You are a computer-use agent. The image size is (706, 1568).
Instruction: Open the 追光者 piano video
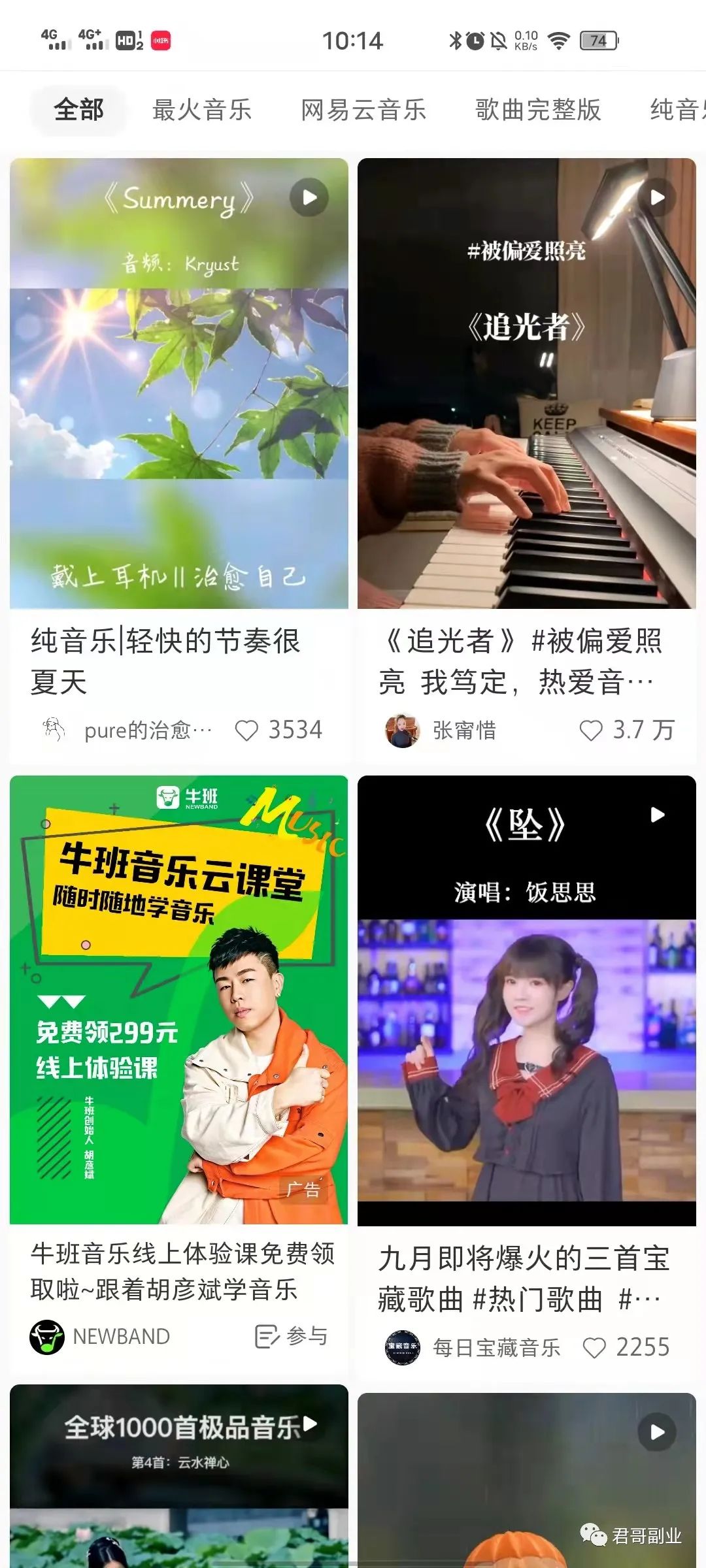(x=526, y=384)
